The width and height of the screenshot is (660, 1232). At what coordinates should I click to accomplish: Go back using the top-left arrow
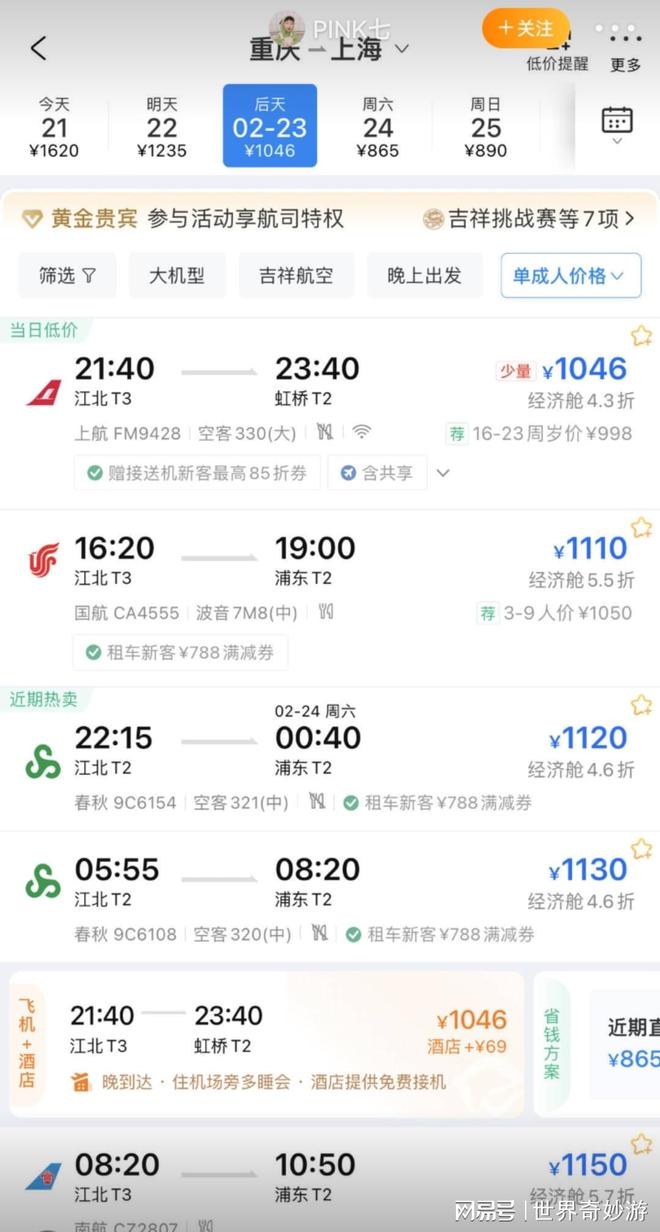click(x=38, y=47)
